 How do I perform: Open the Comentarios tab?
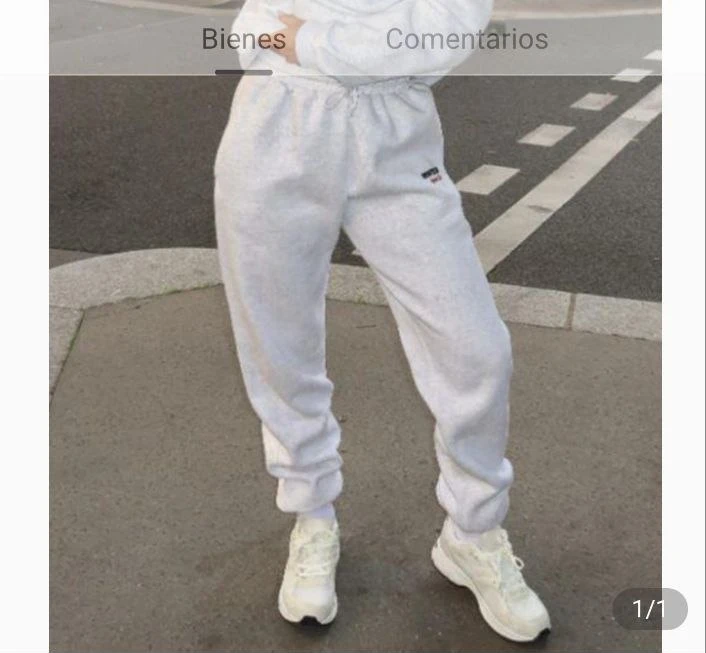[466, 40]
